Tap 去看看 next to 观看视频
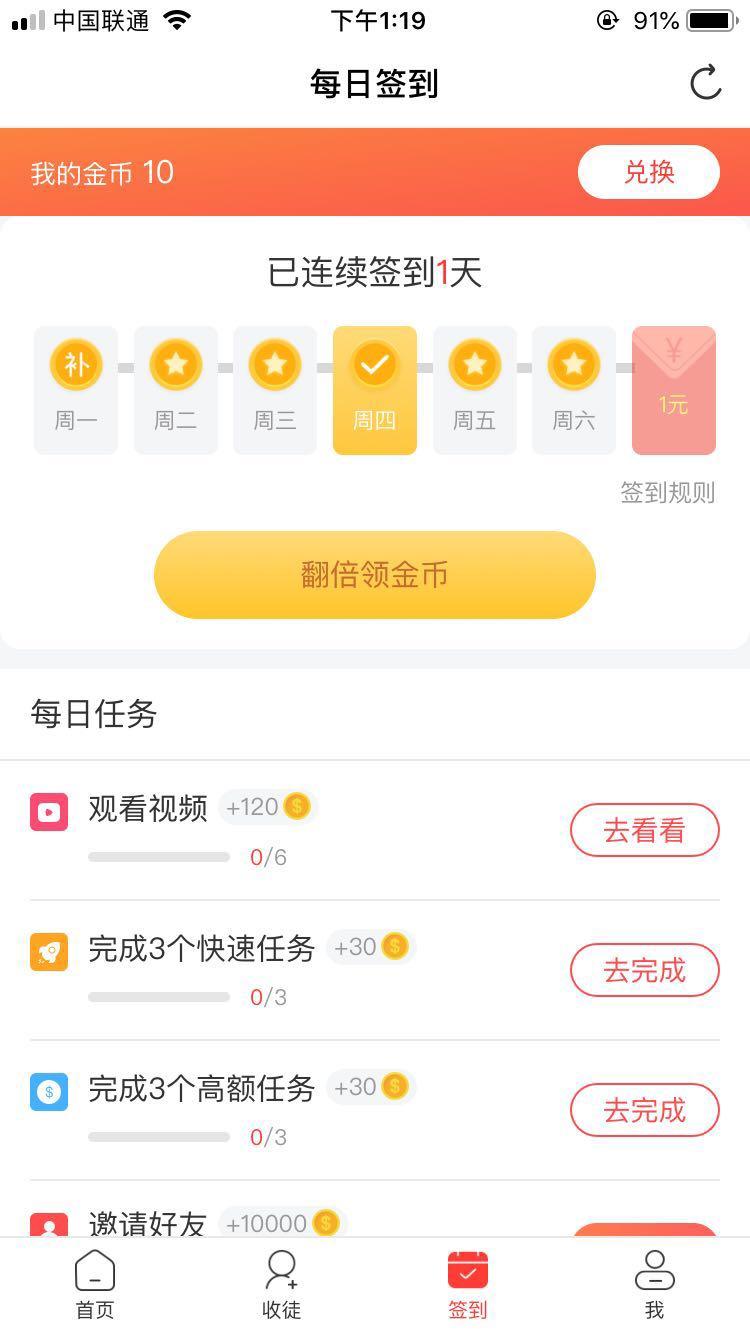 pos(644,830)
